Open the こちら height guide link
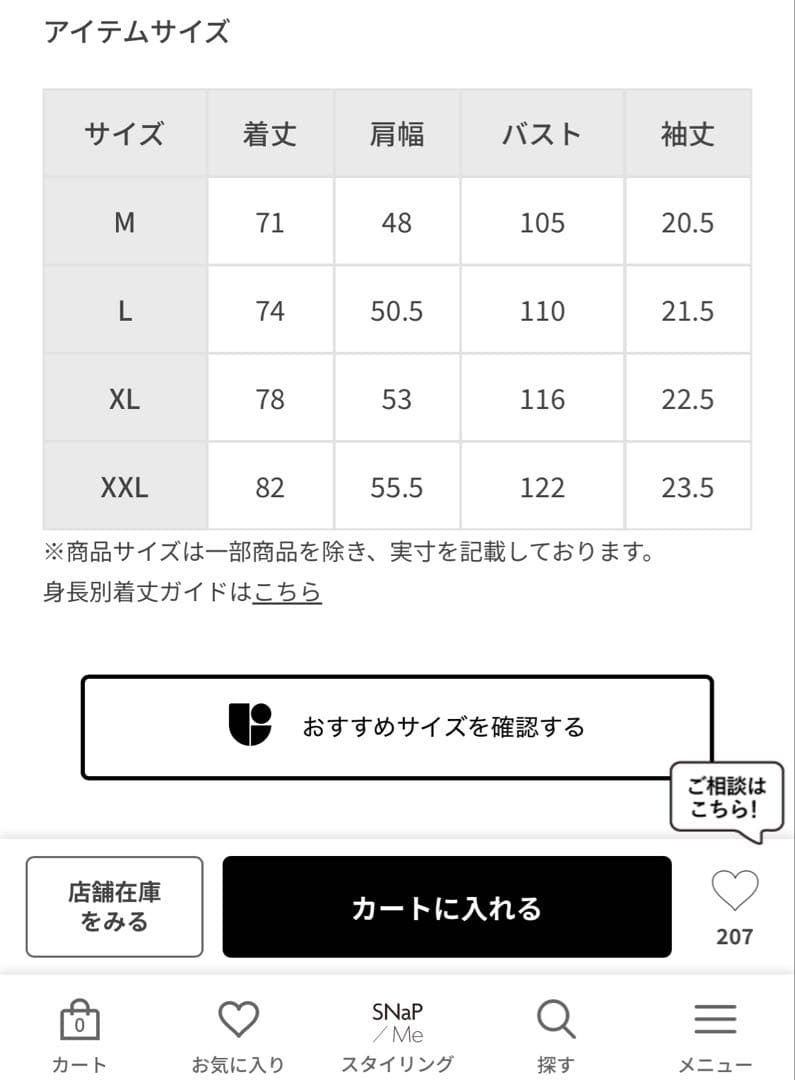This screenshot has height=1080, width=795. pos(287,592)
